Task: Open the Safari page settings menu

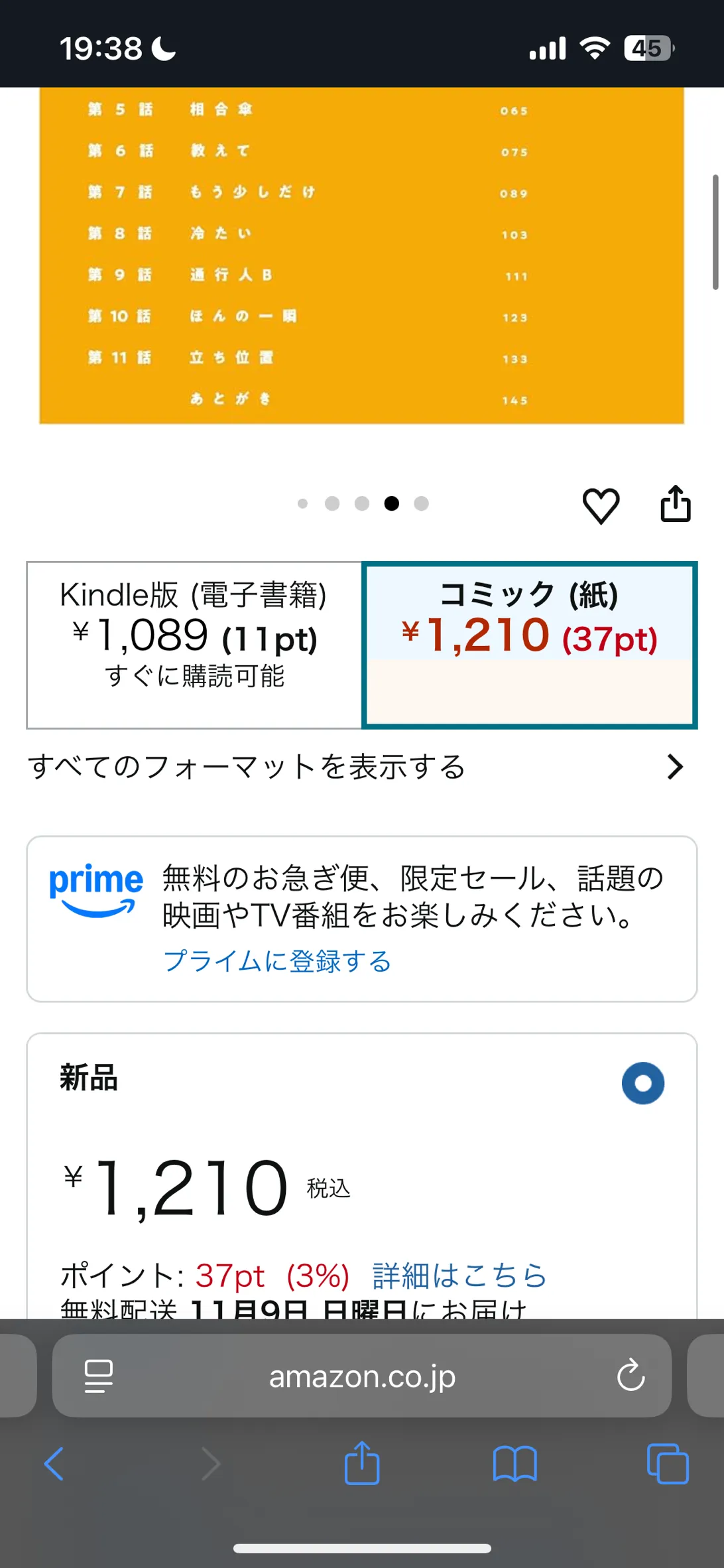Action: (x=99, y=1376)
